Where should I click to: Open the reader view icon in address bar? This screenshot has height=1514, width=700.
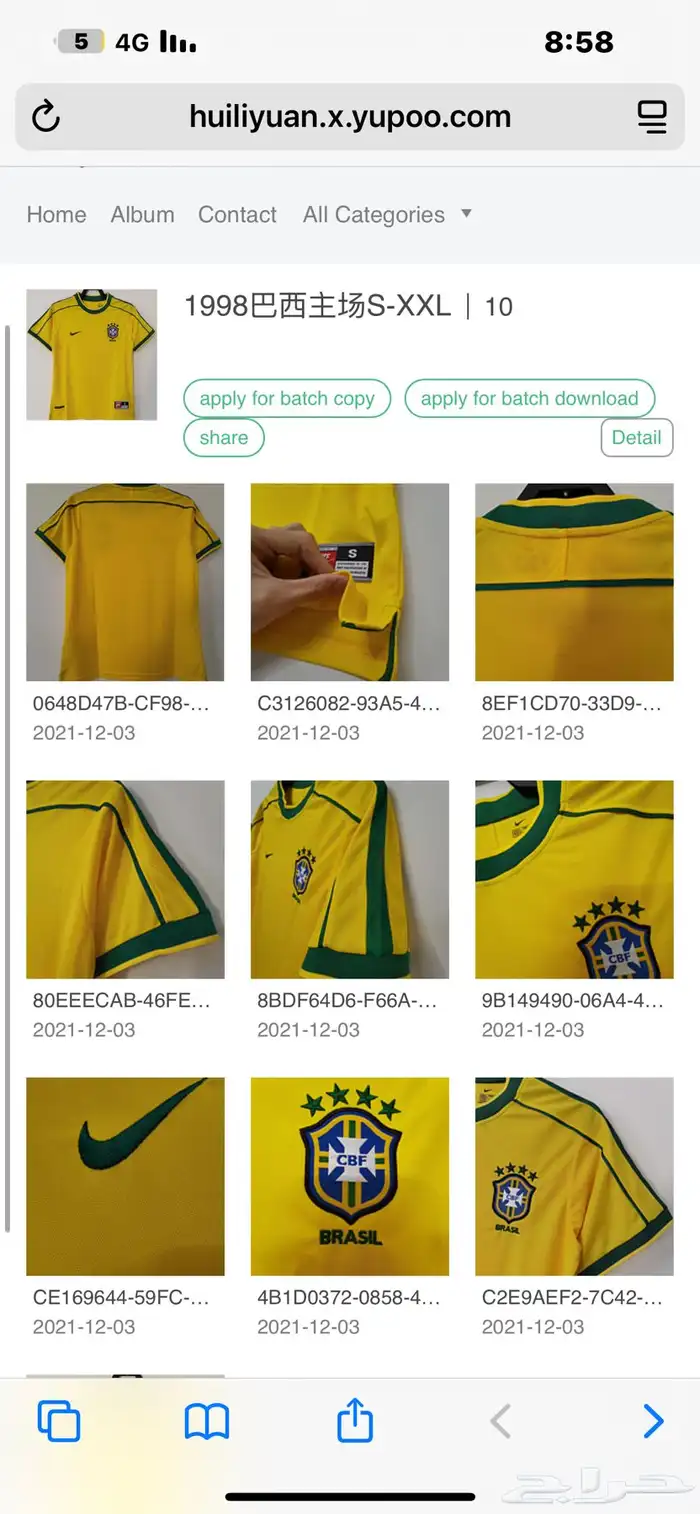tap(652, 117)
